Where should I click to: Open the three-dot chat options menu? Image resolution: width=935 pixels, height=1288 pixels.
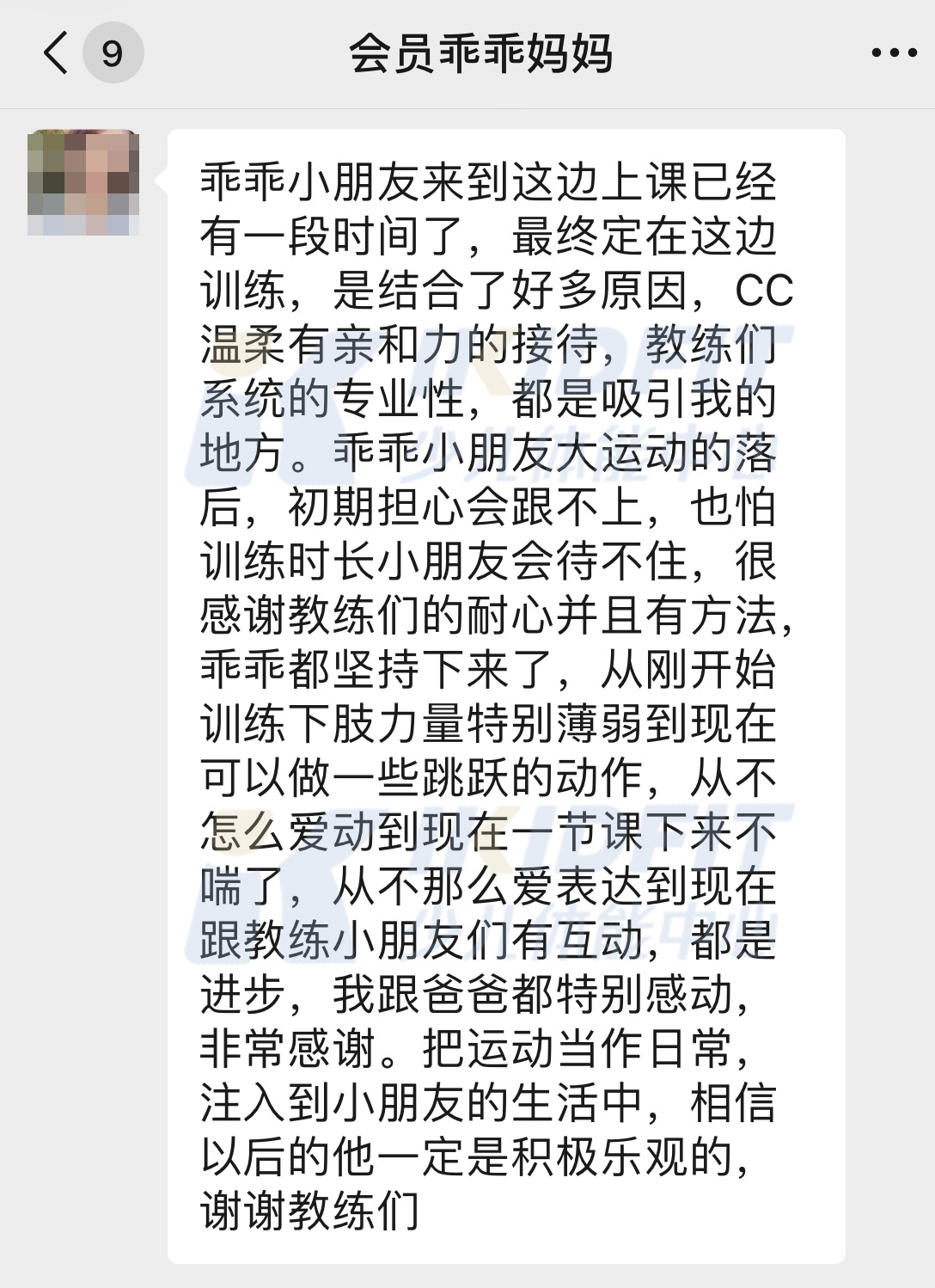pos(894,53)
